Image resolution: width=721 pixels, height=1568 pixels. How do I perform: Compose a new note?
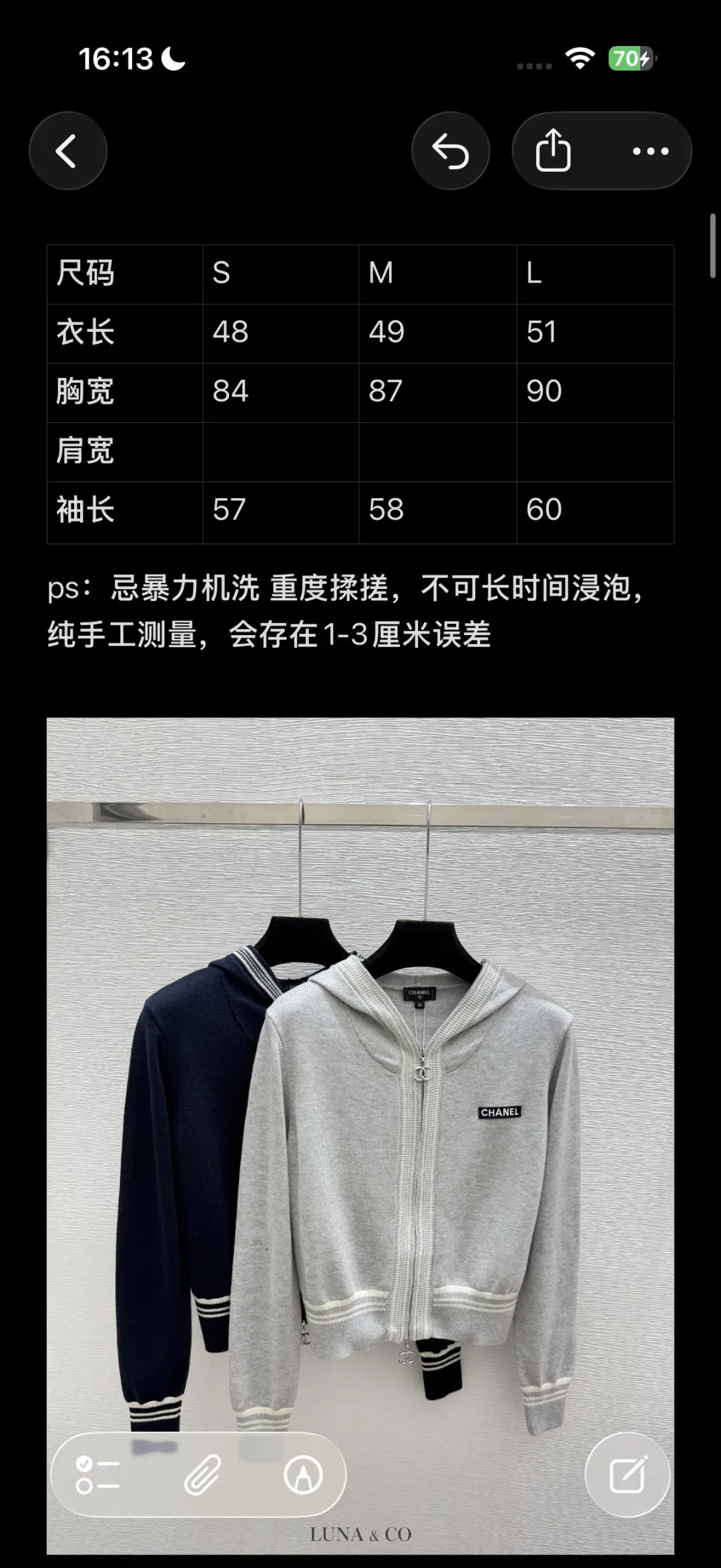point(628,1475)
